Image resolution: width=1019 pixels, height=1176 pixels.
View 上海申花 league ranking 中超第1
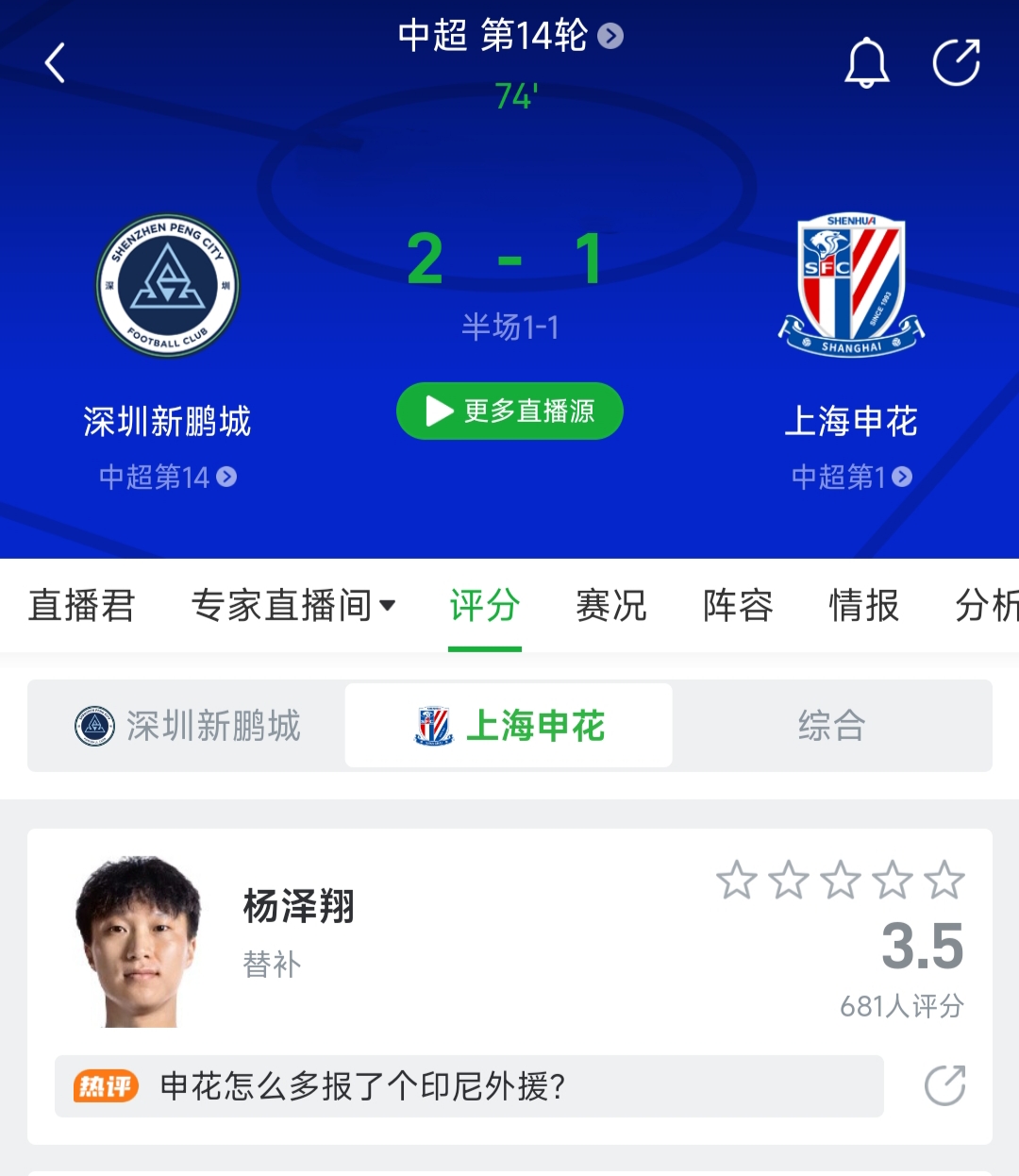(851, 477)
